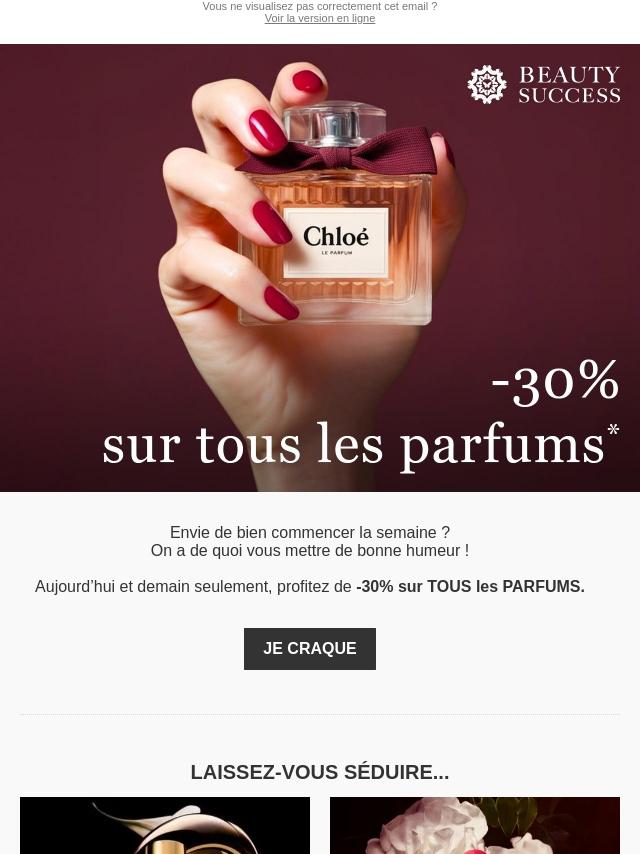640x854 pixels.
Task: Open the -30% sur tous les parfums banner
Action: [x=320, y=268]
